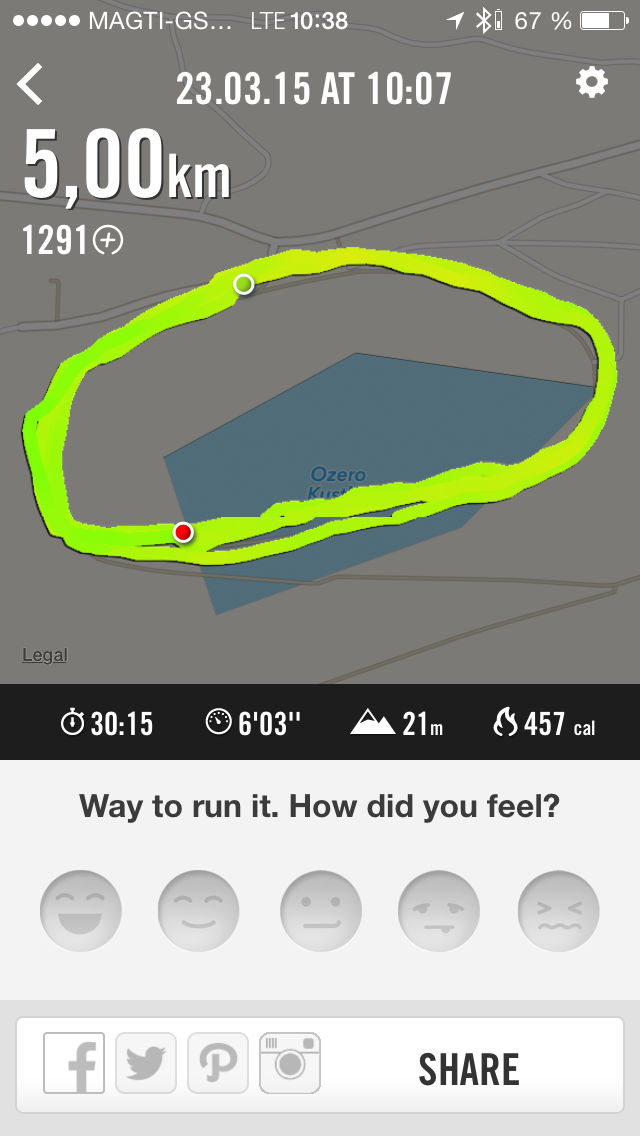Share the run to Instagram
The image size is (640, 1136).
pyautogui.click(x=290, y=1063)
